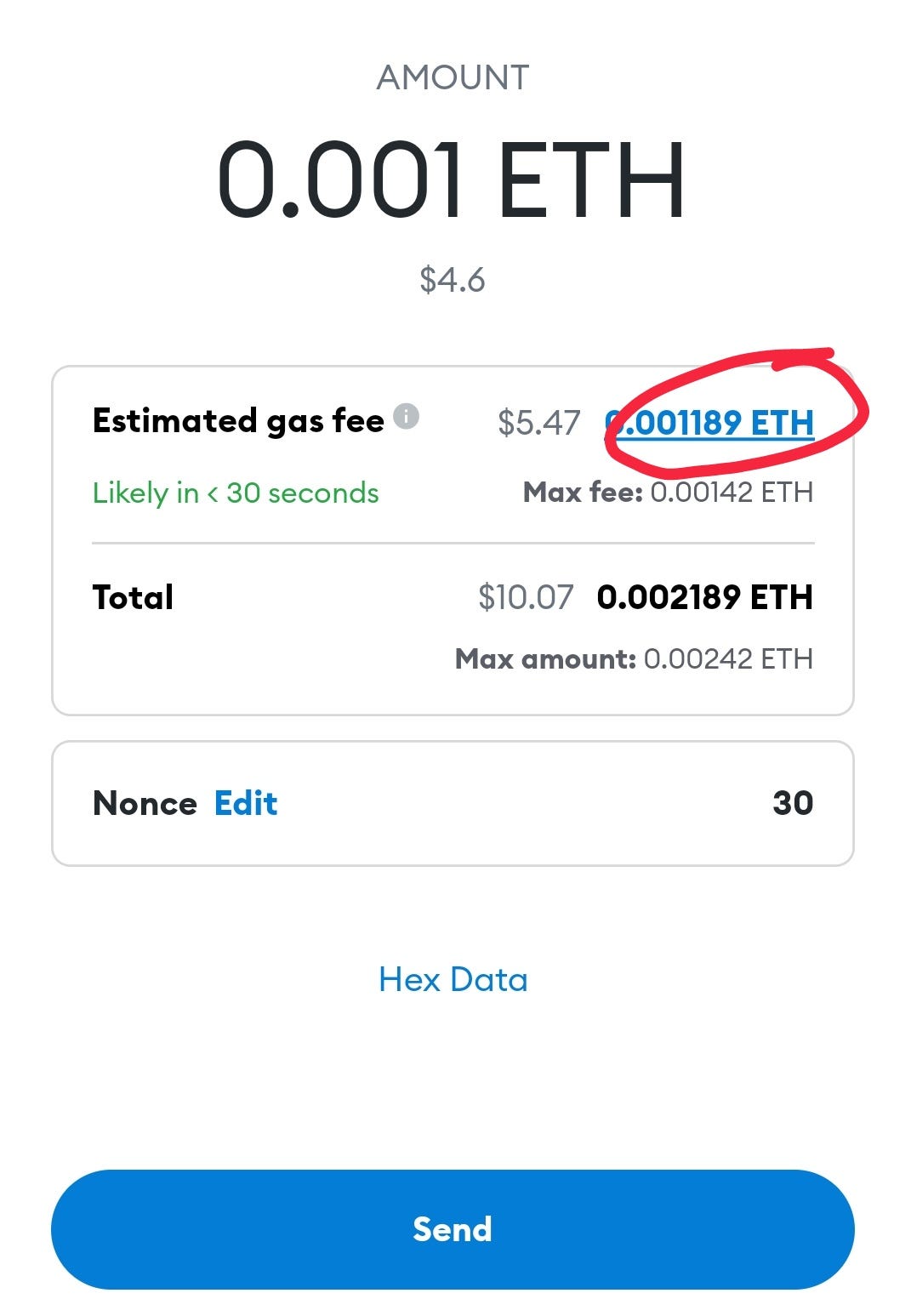This screenshot has width=911, height=1316.
Task: Click the $5.47 gas fee price
Action: click(537, 422)
